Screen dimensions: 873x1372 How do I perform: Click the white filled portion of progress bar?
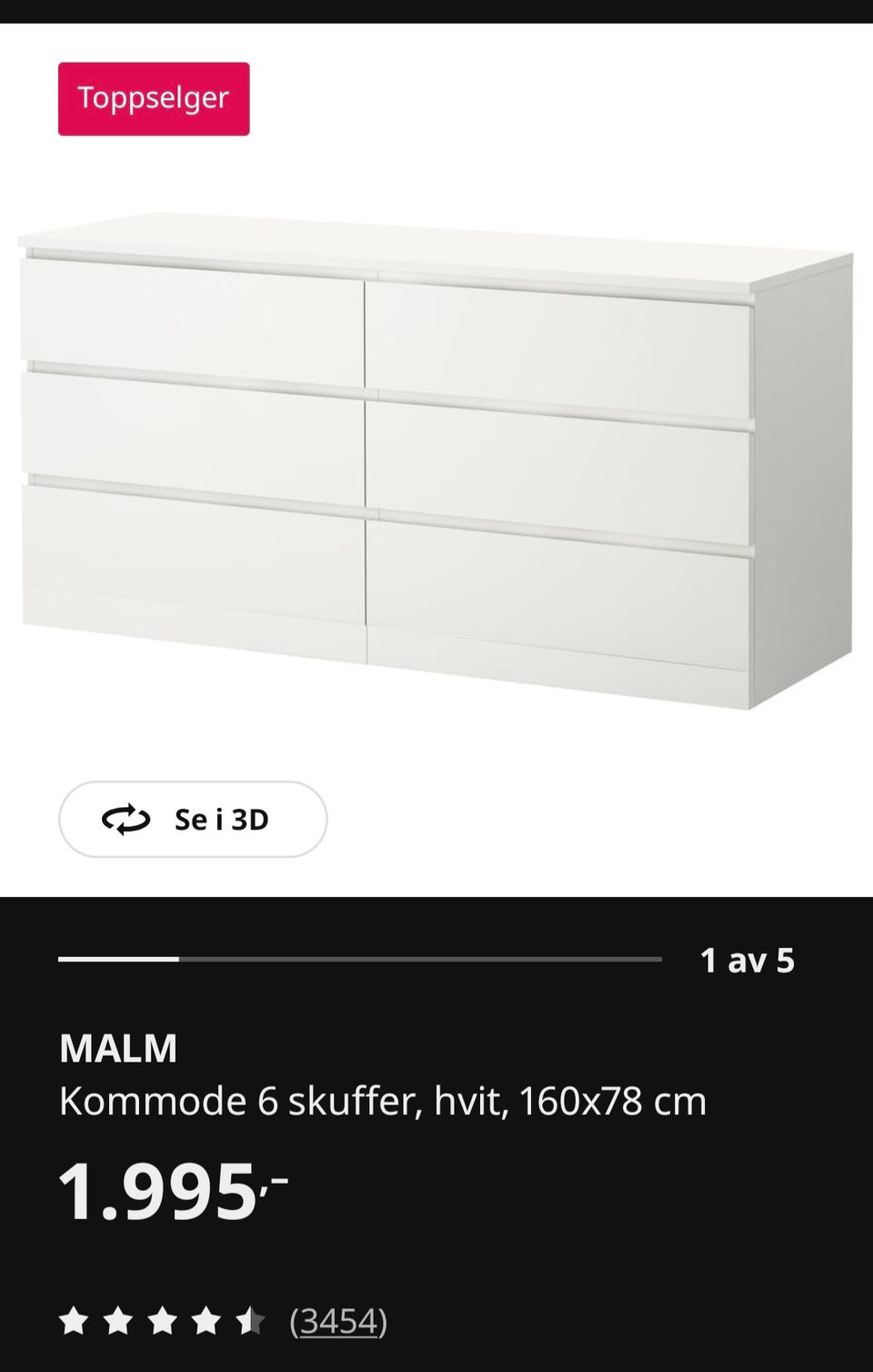[118, 958]
